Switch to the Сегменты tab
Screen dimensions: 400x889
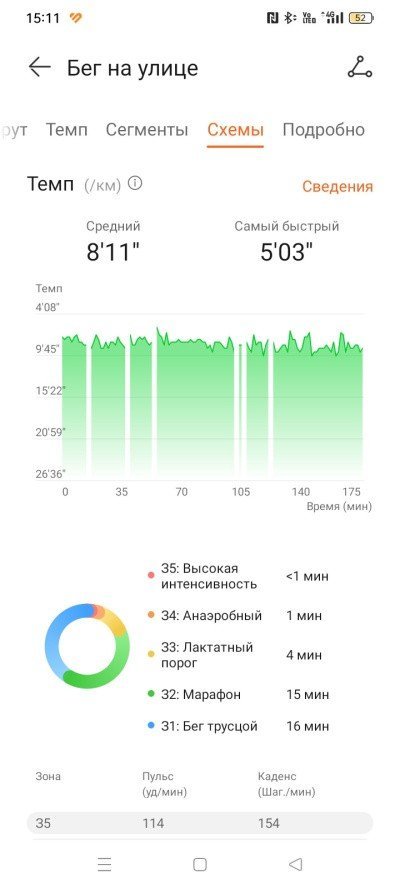point(147,130)
